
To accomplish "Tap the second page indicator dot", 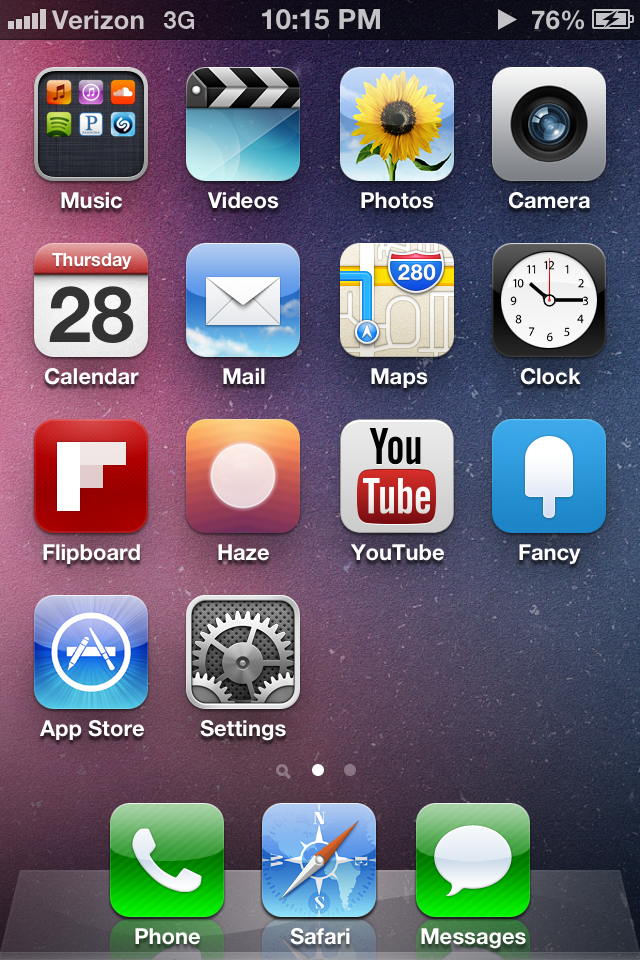I will [x=349, y=770].
